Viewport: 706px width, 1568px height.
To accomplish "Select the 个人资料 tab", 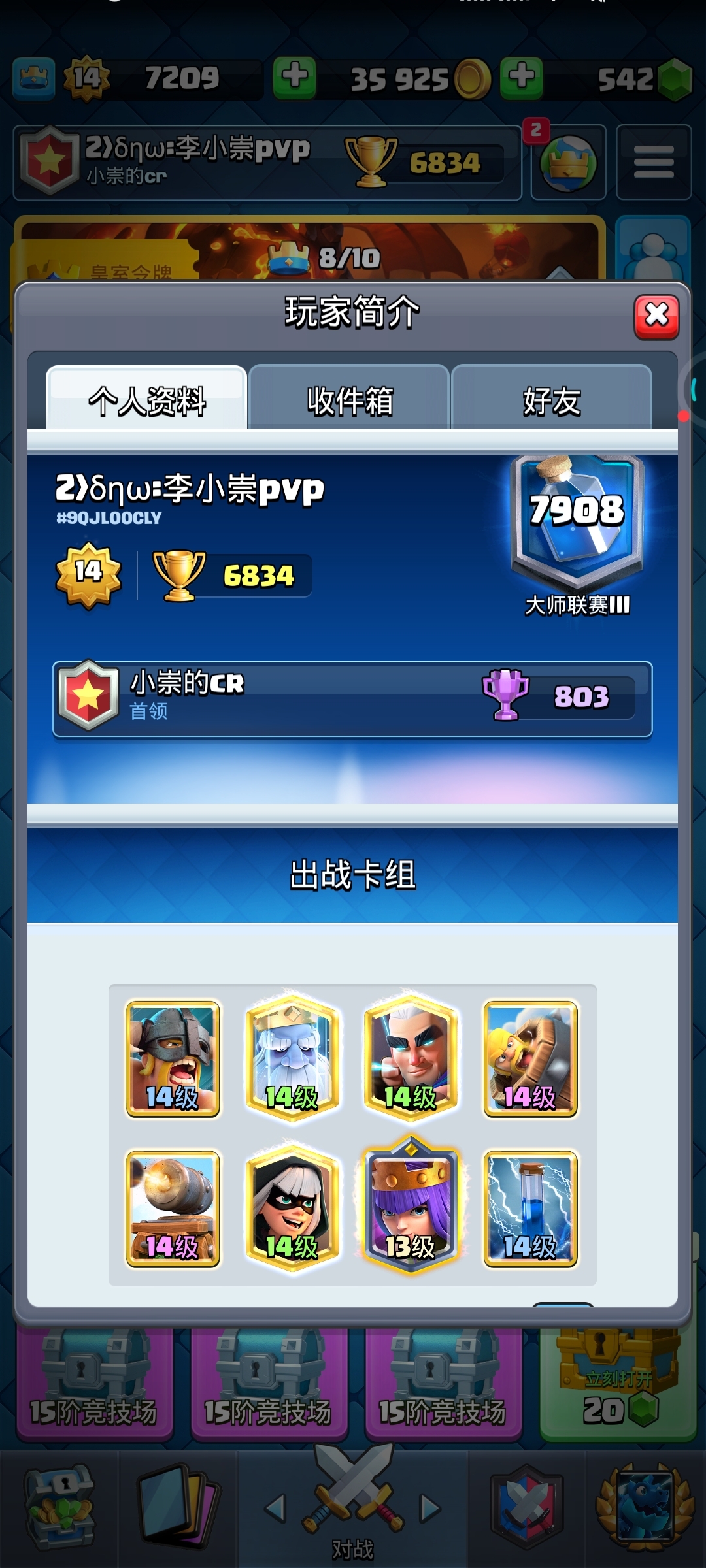I will pyautogui.click(x=147, y=400).
